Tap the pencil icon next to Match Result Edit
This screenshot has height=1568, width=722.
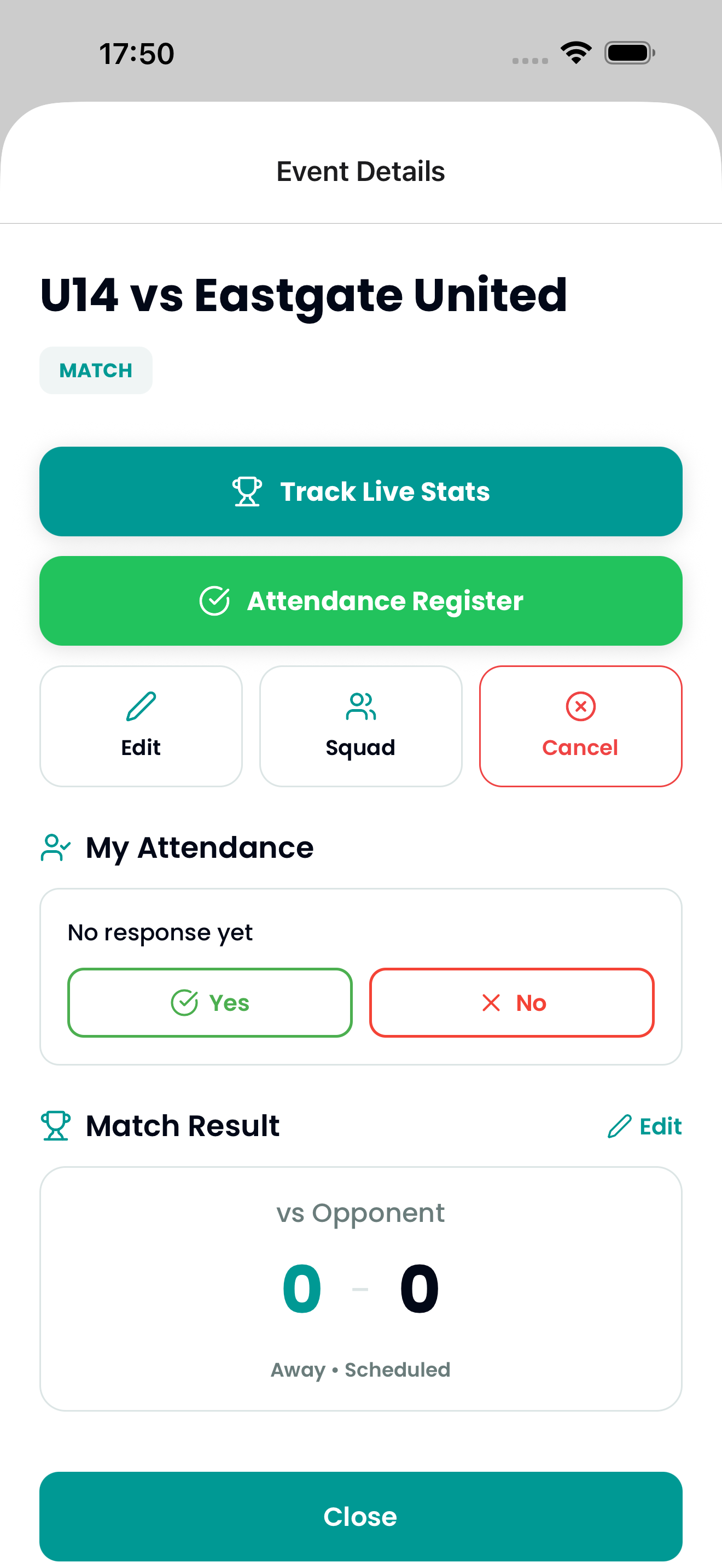(619, 1126)
